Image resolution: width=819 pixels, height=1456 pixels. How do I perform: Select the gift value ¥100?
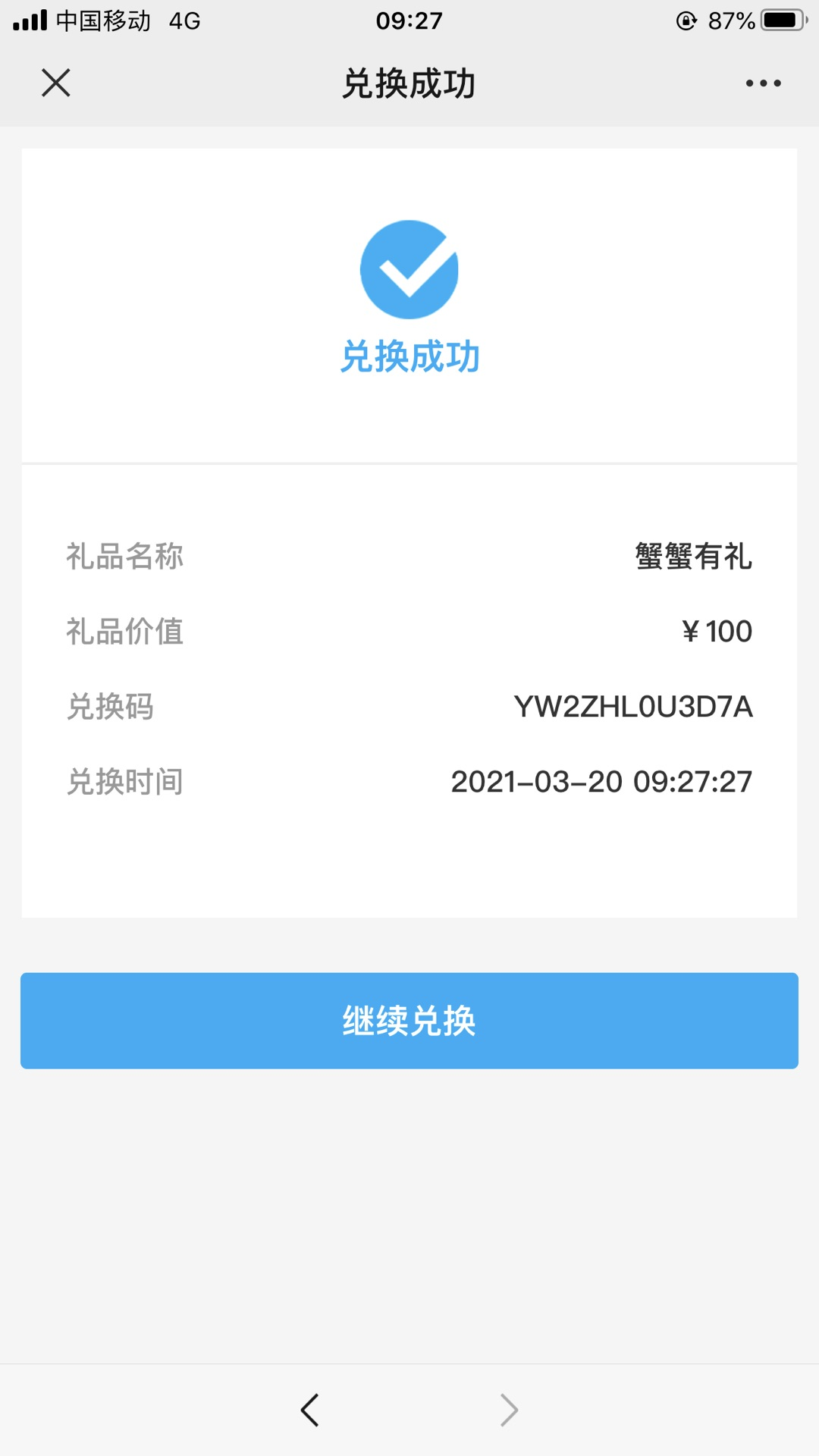click(716, 631)
